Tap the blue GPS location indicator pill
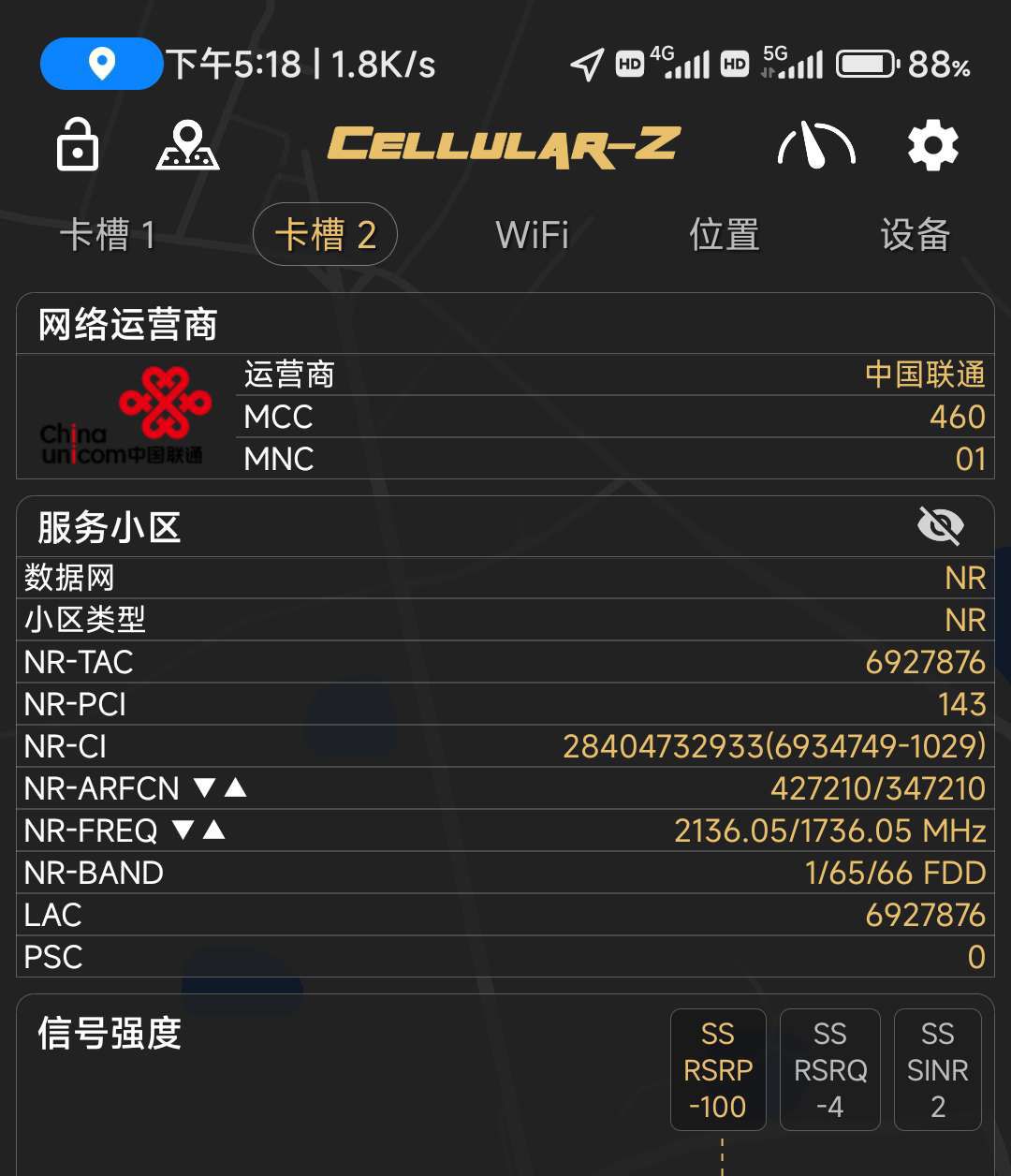Image resolution: width=1011 pixels, height=1176 pixels. pyautogui.click(x=100, y=64)
